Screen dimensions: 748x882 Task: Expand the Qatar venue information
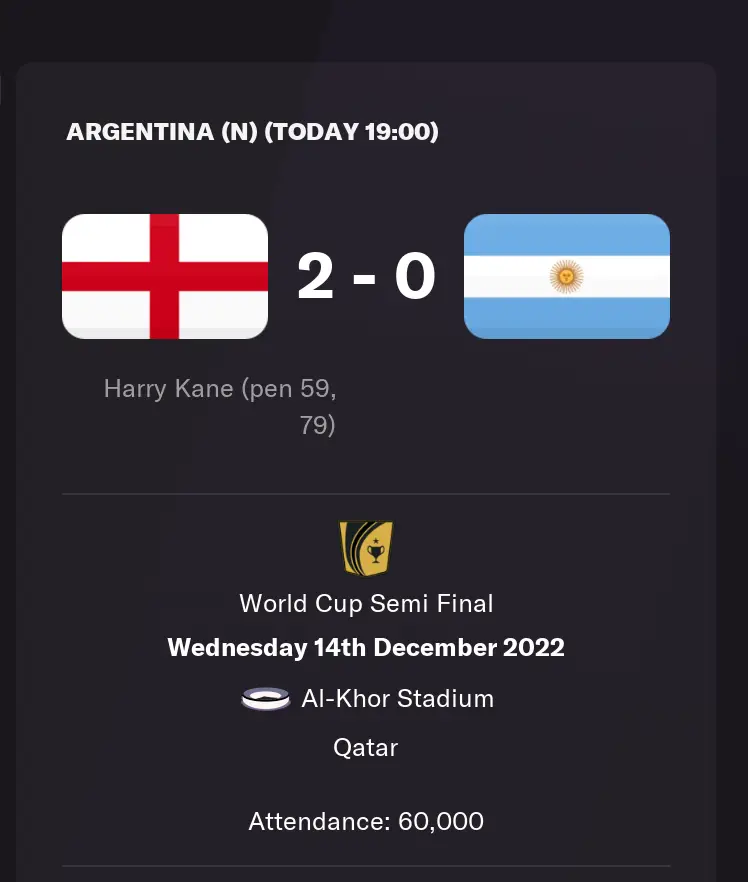tap(366, 747)
